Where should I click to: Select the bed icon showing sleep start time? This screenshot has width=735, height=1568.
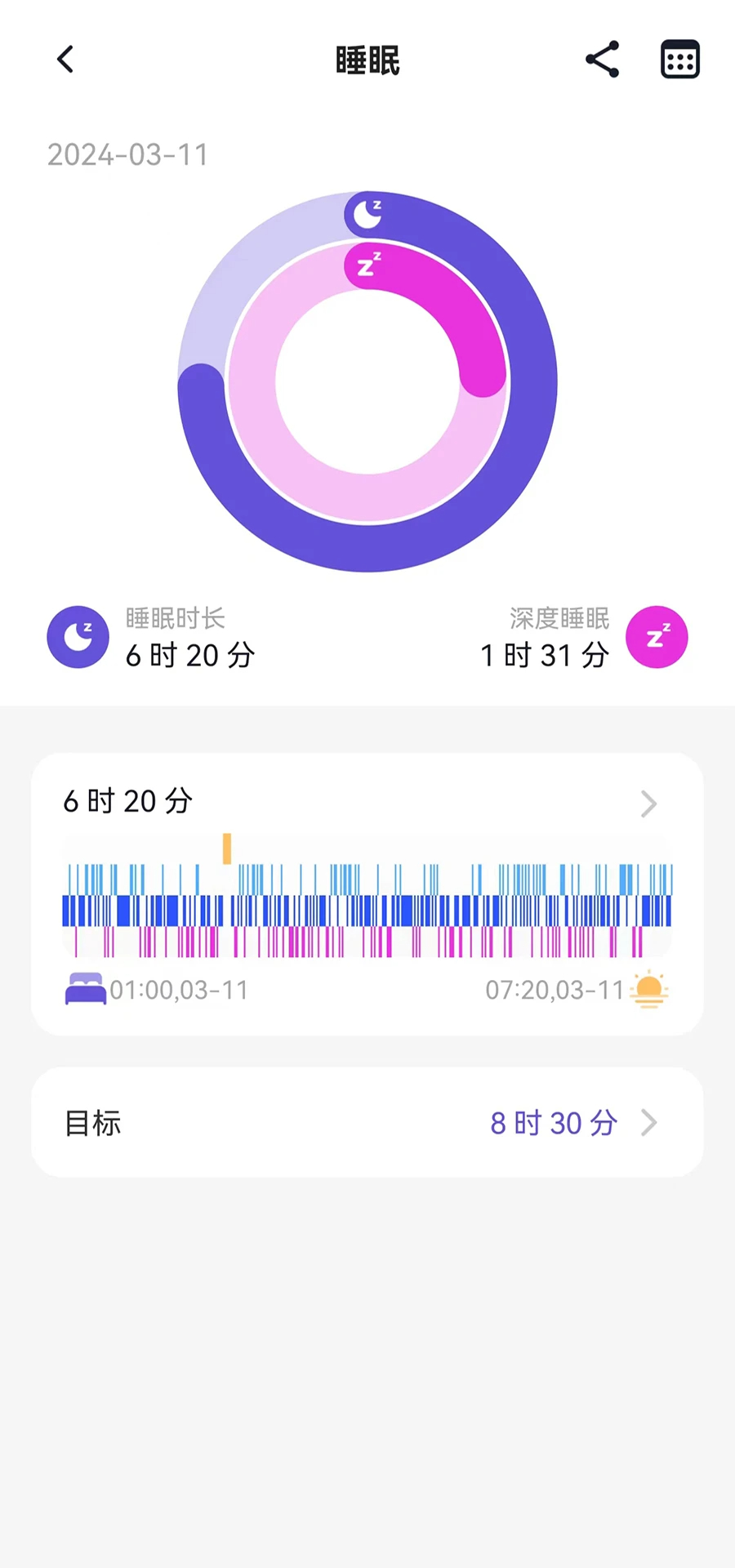85,989
